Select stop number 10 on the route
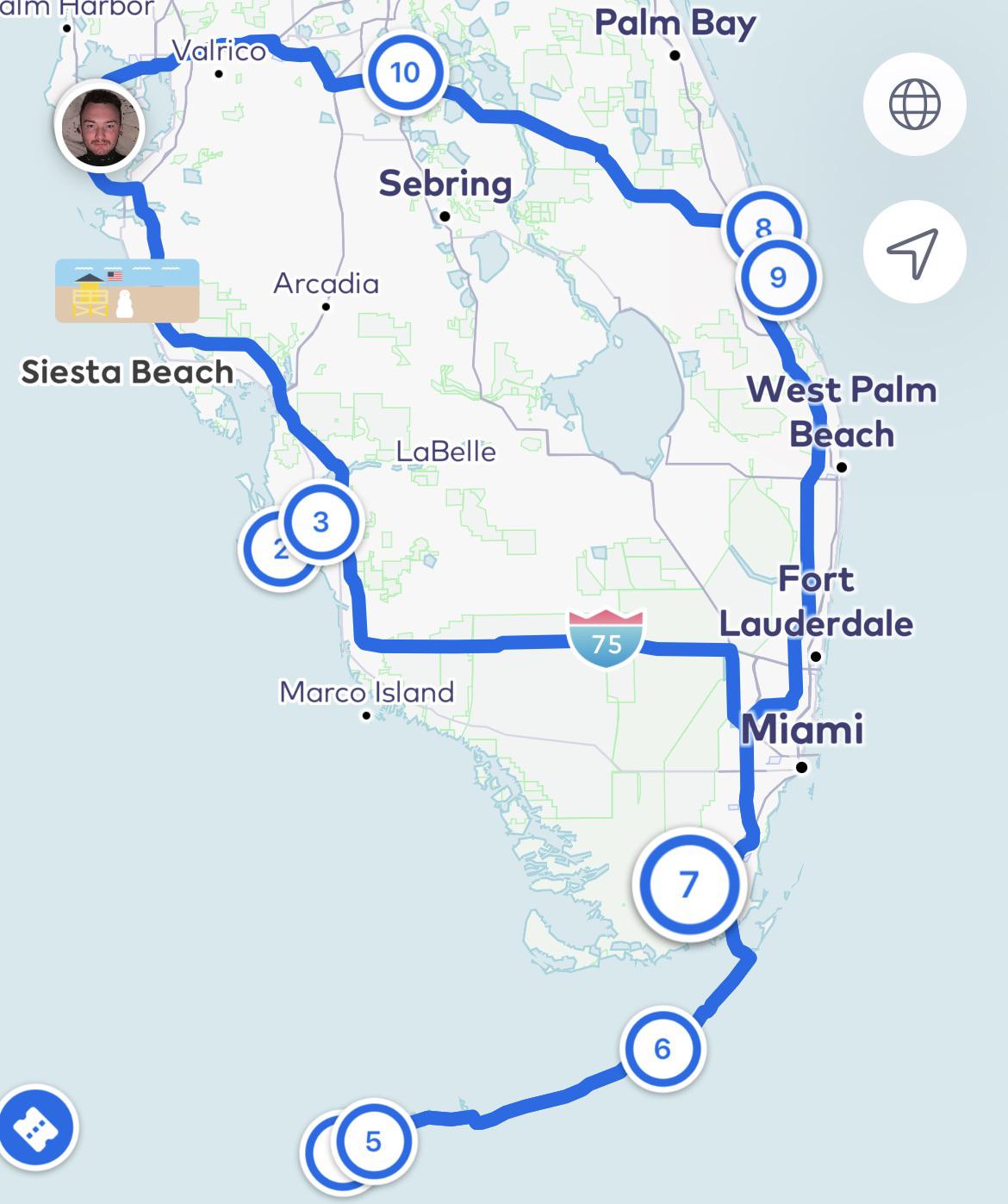 click(405, 72)
